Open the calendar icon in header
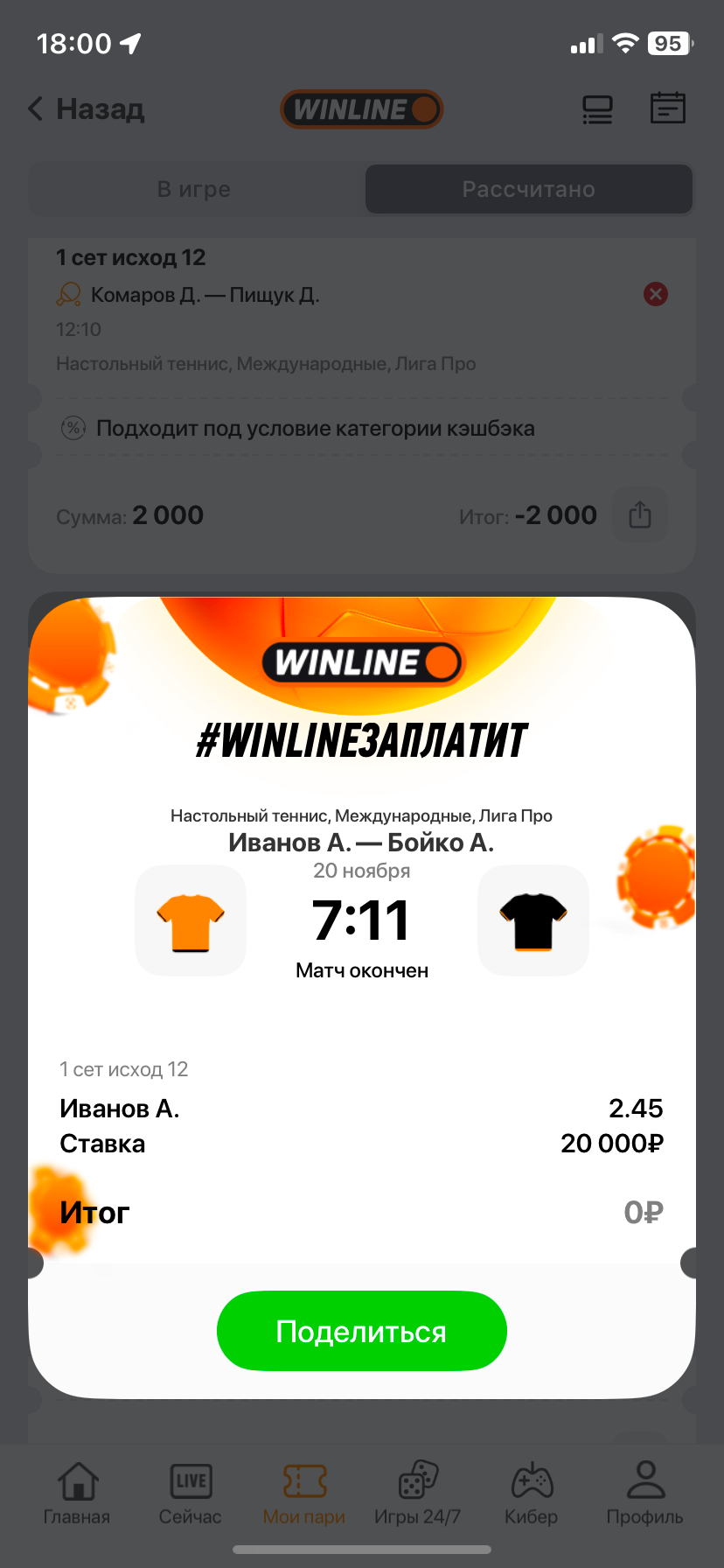The width and height of the screenshot is (724, 1568). click(x=667, y=108)
